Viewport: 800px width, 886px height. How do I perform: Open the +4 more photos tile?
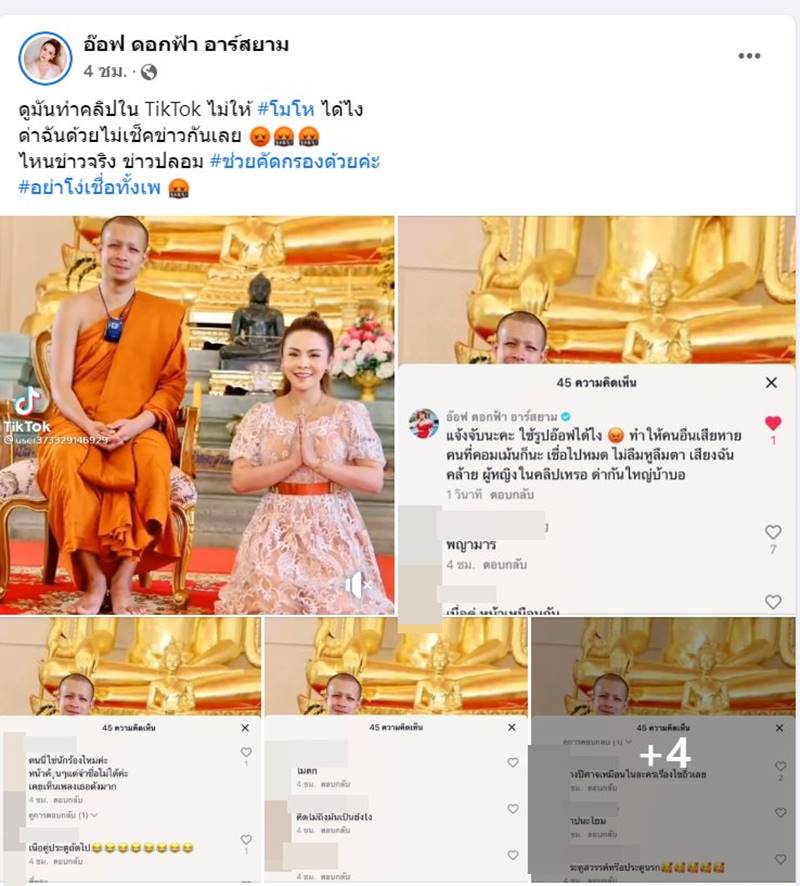coord(664,750)
